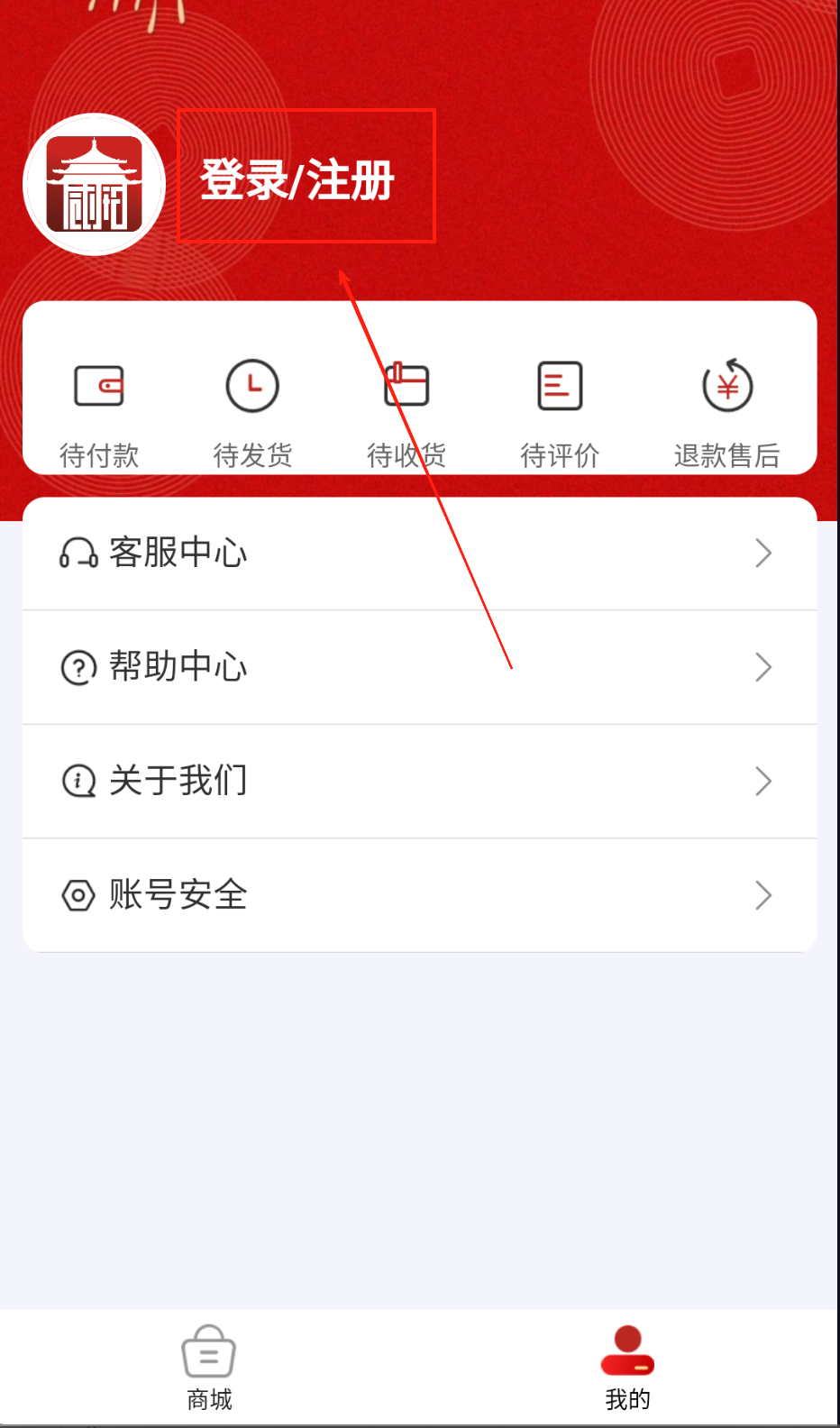Go to 帮助中心
840x1428 pixels.
tap(419, 667)
